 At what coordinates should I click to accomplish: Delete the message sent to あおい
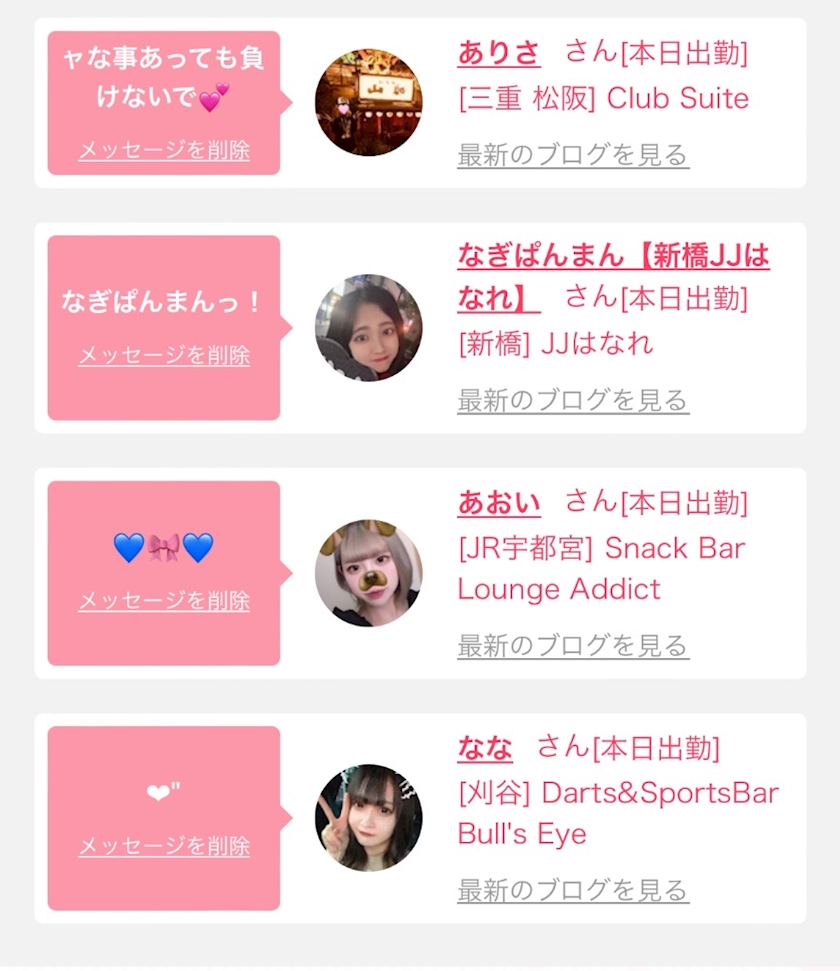click(x=164, y=601)
